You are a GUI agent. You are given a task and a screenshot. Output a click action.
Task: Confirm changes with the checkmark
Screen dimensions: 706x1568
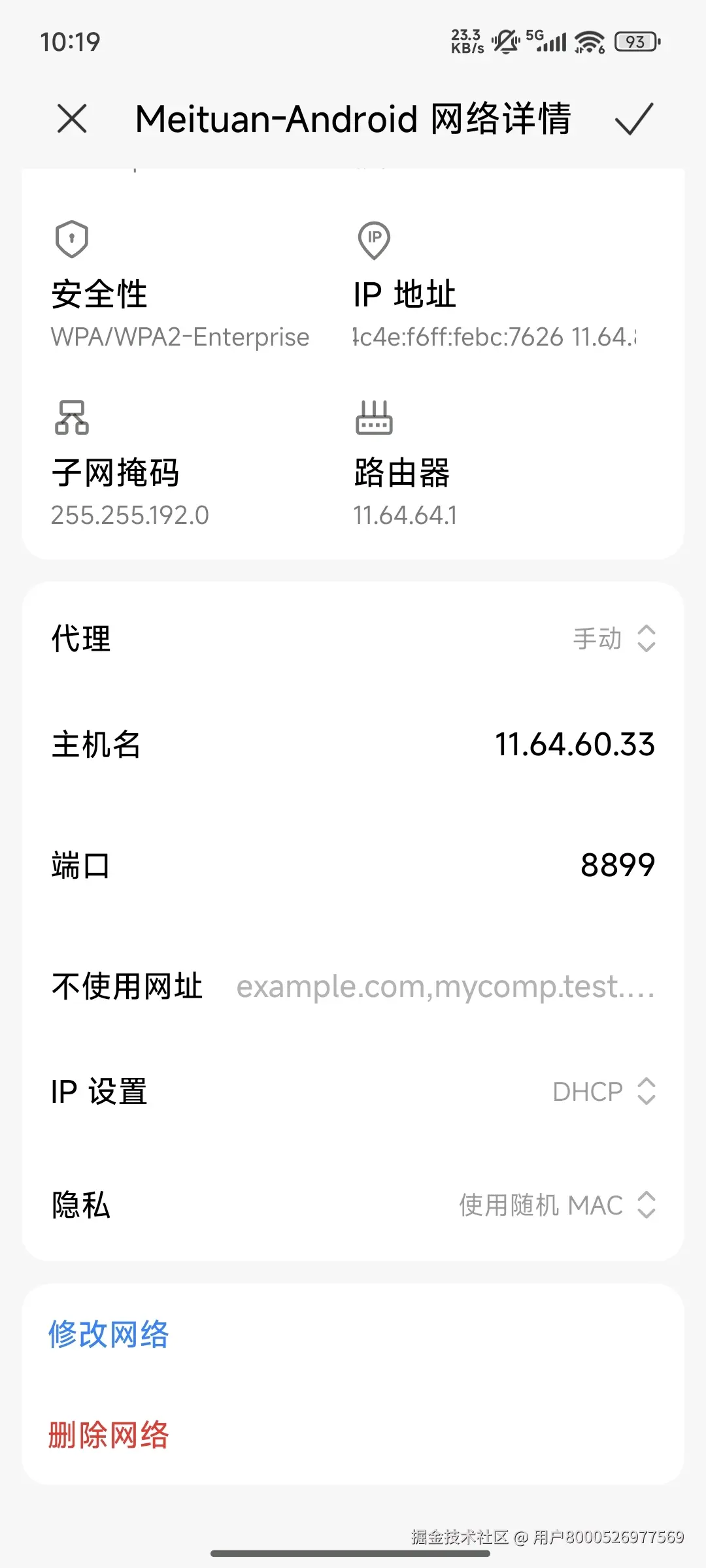pyautogui.click(x=634, y=119)
